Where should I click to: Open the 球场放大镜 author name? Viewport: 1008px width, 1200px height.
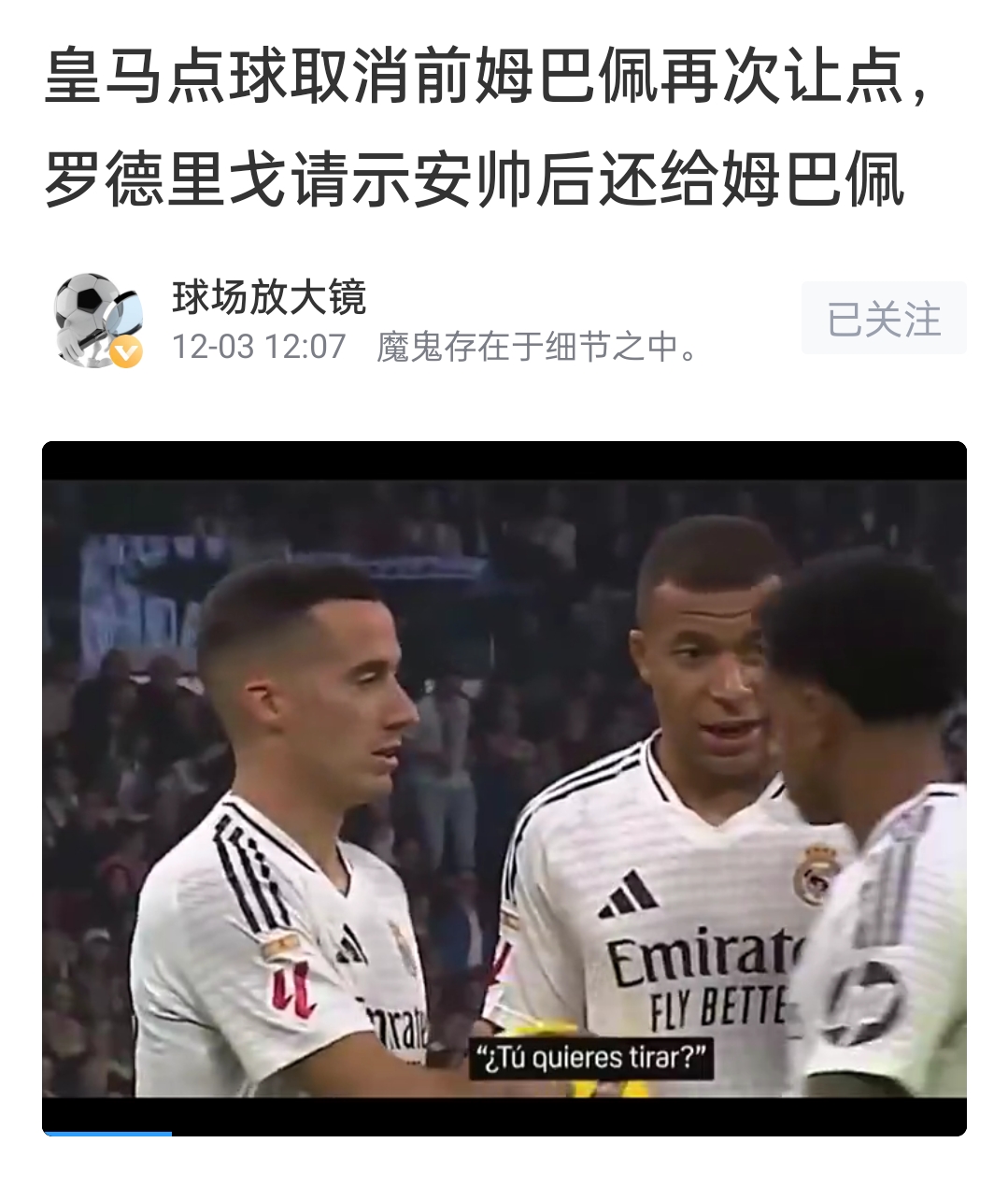pos(269,297)
